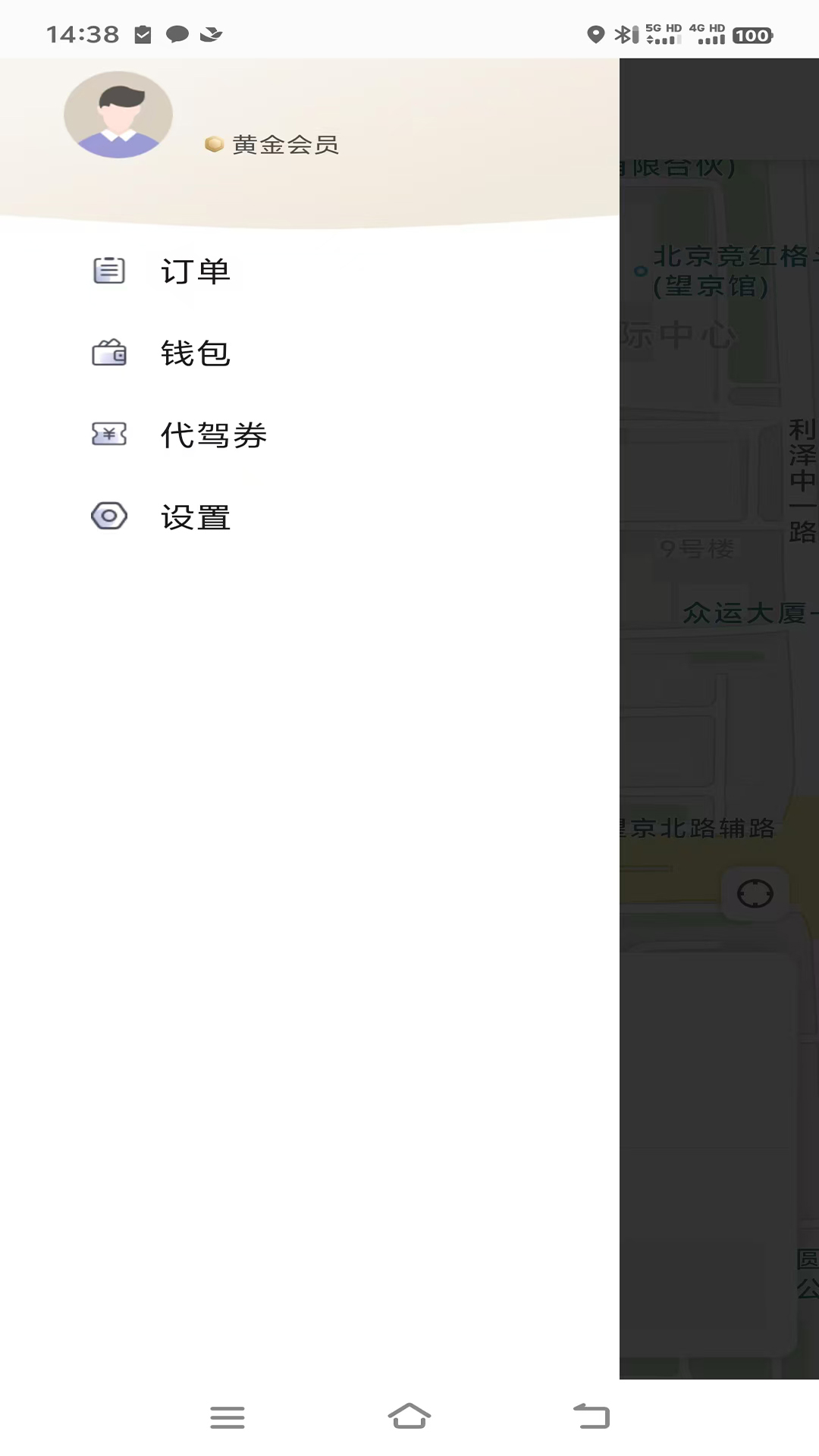Tap the recent apps menu button
This screenshot has height=1456, width=819.
227,1417
